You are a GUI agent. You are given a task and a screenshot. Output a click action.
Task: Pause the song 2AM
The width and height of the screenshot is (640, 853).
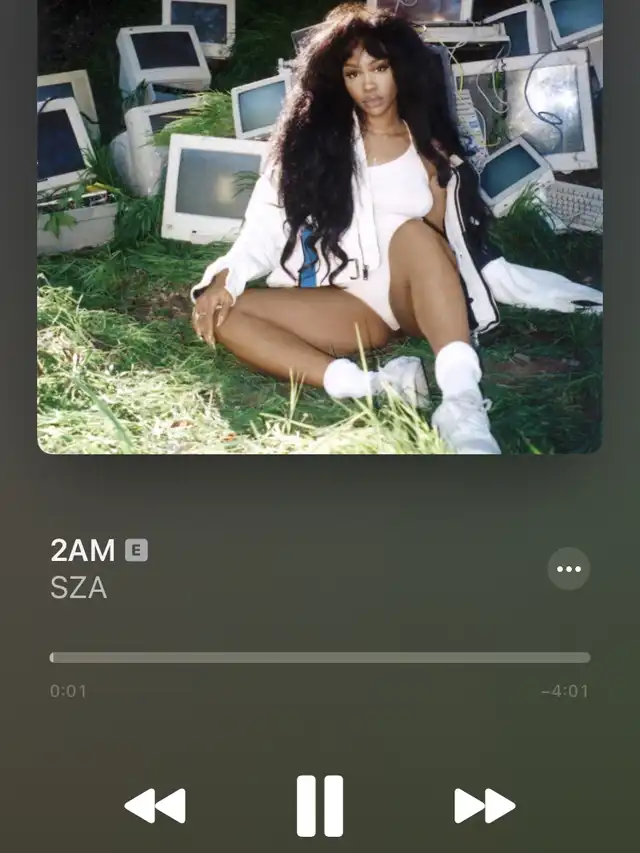tap(320, 805)
